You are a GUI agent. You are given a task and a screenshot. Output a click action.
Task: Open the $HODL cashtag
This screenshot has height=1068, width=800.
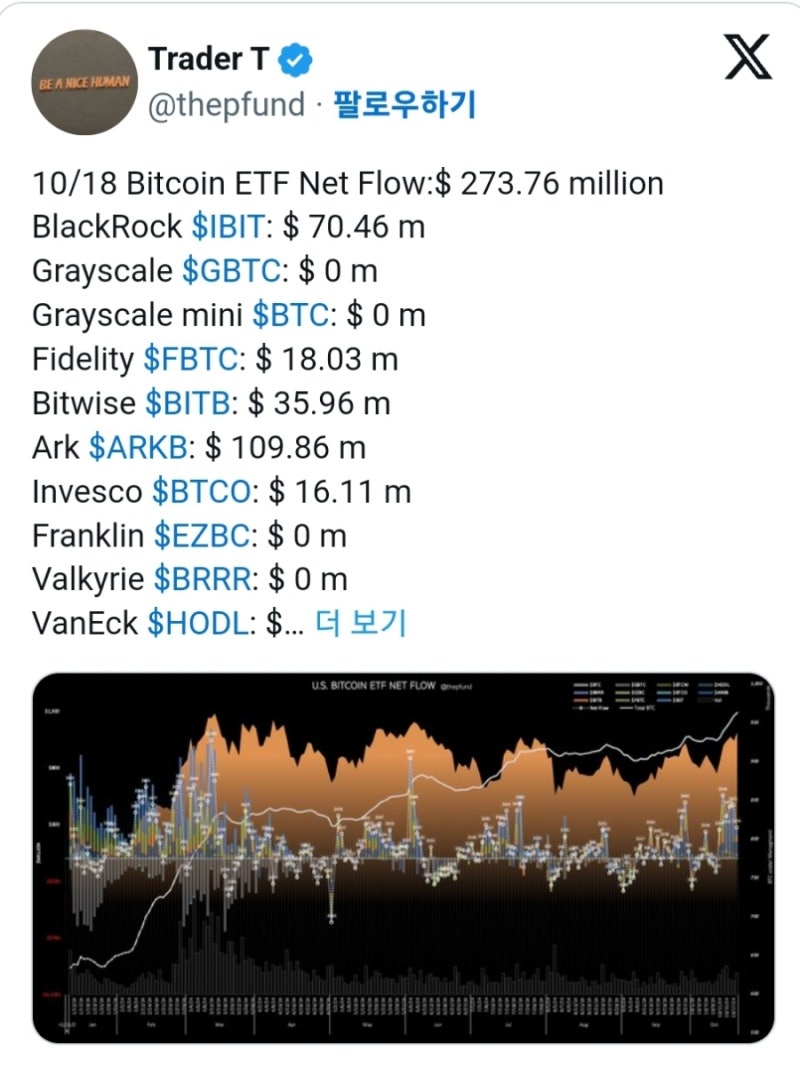(x=196, y=623)
